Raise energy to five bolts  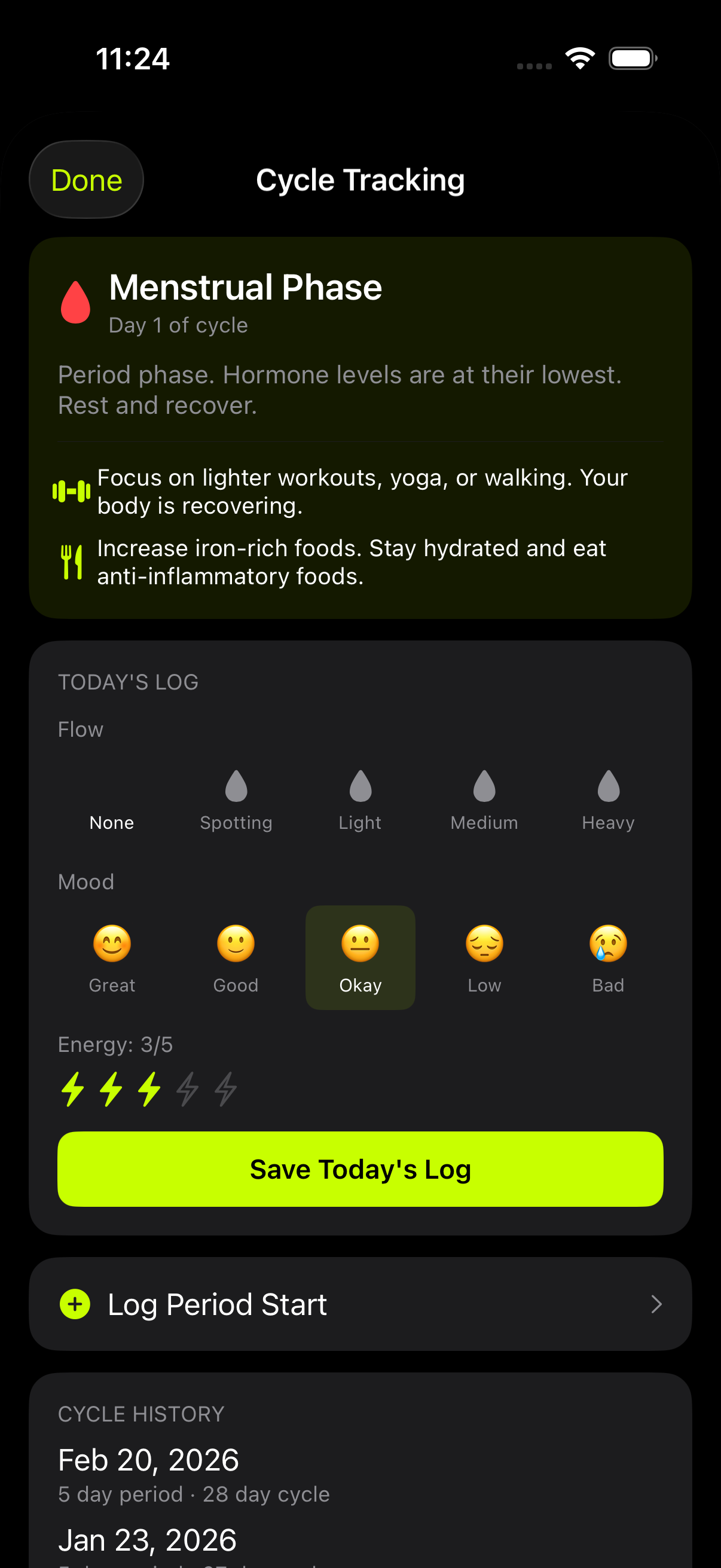coord(226,1088)
